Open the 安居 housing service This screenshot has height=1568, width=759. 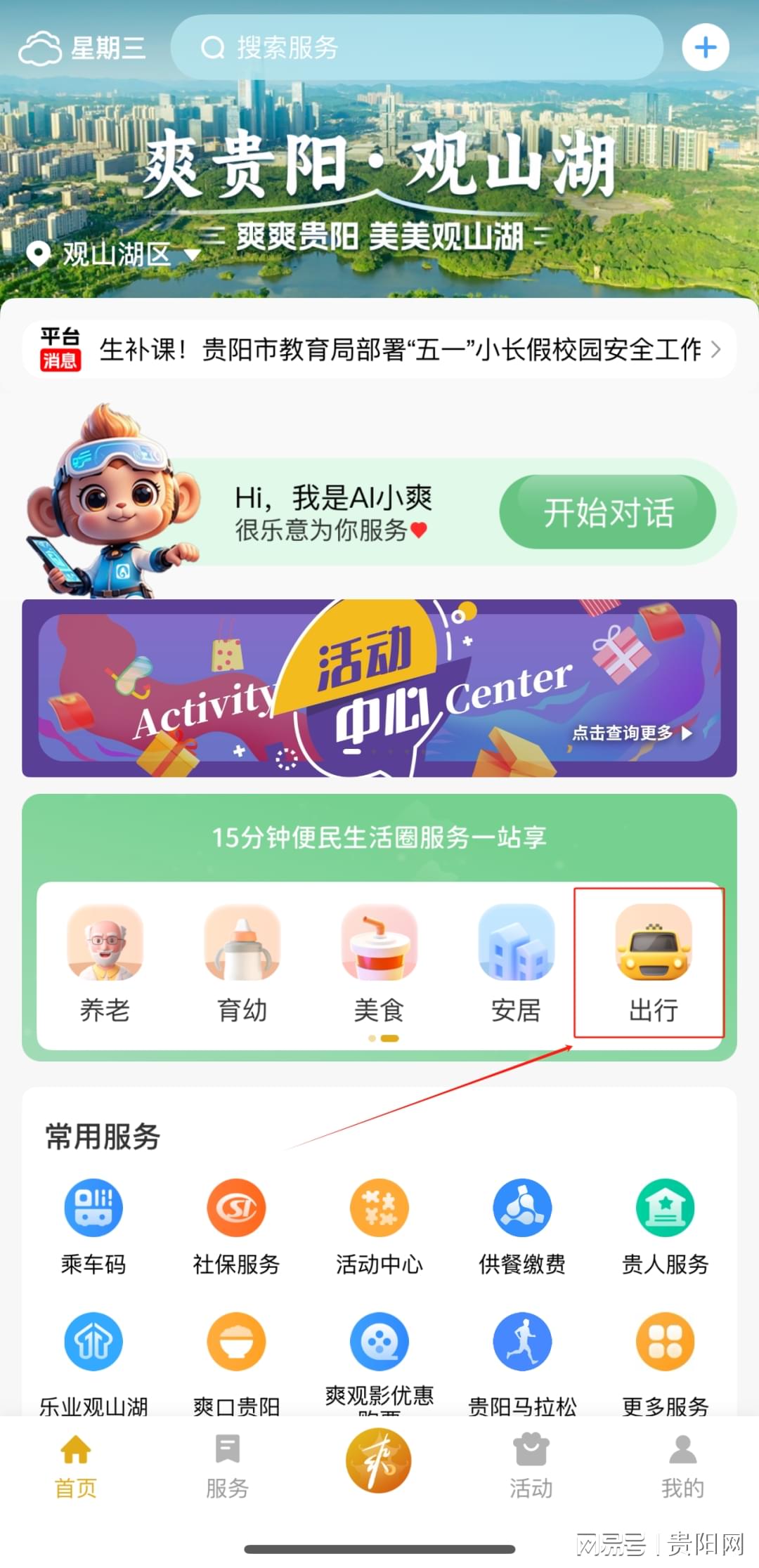(516, 962)
